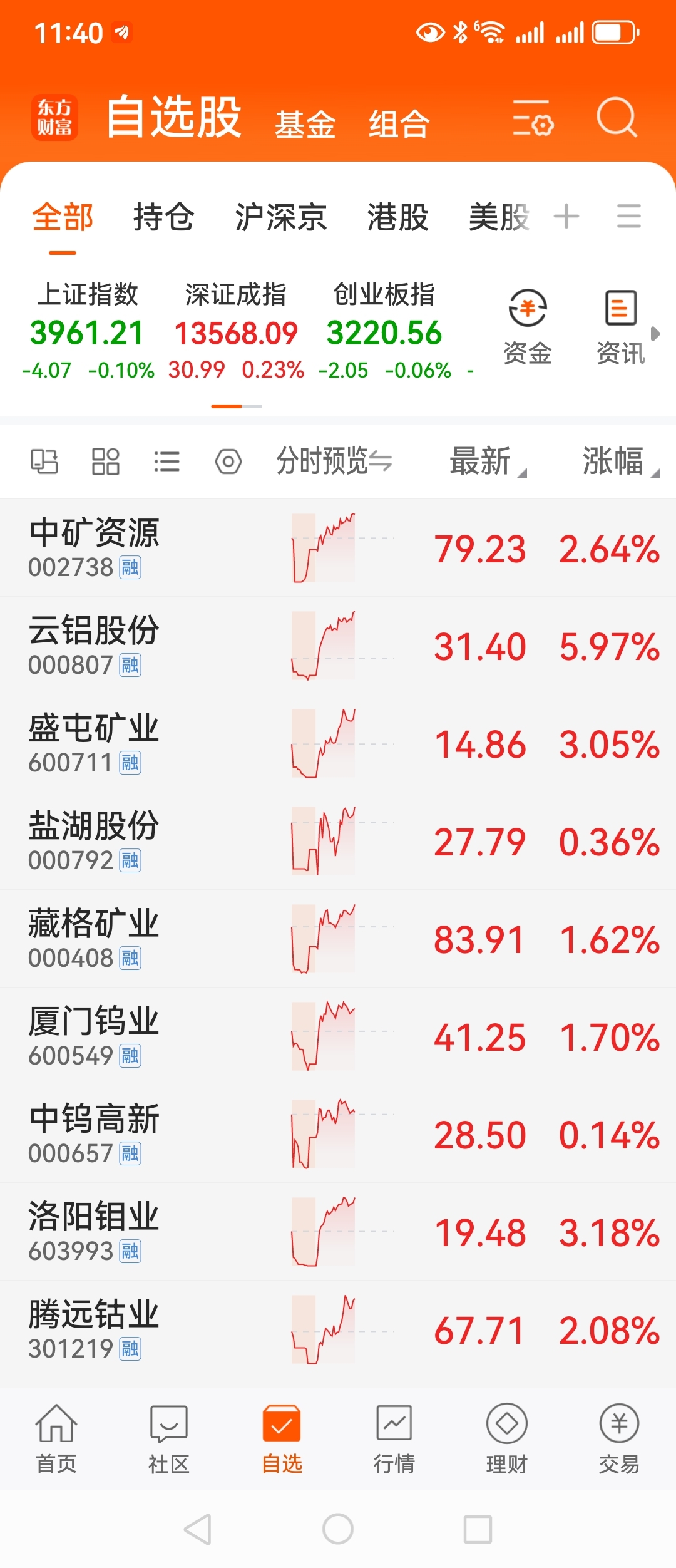Select the 持仓 category tab
Screen dimensions: 676x1568
point(164,217)
